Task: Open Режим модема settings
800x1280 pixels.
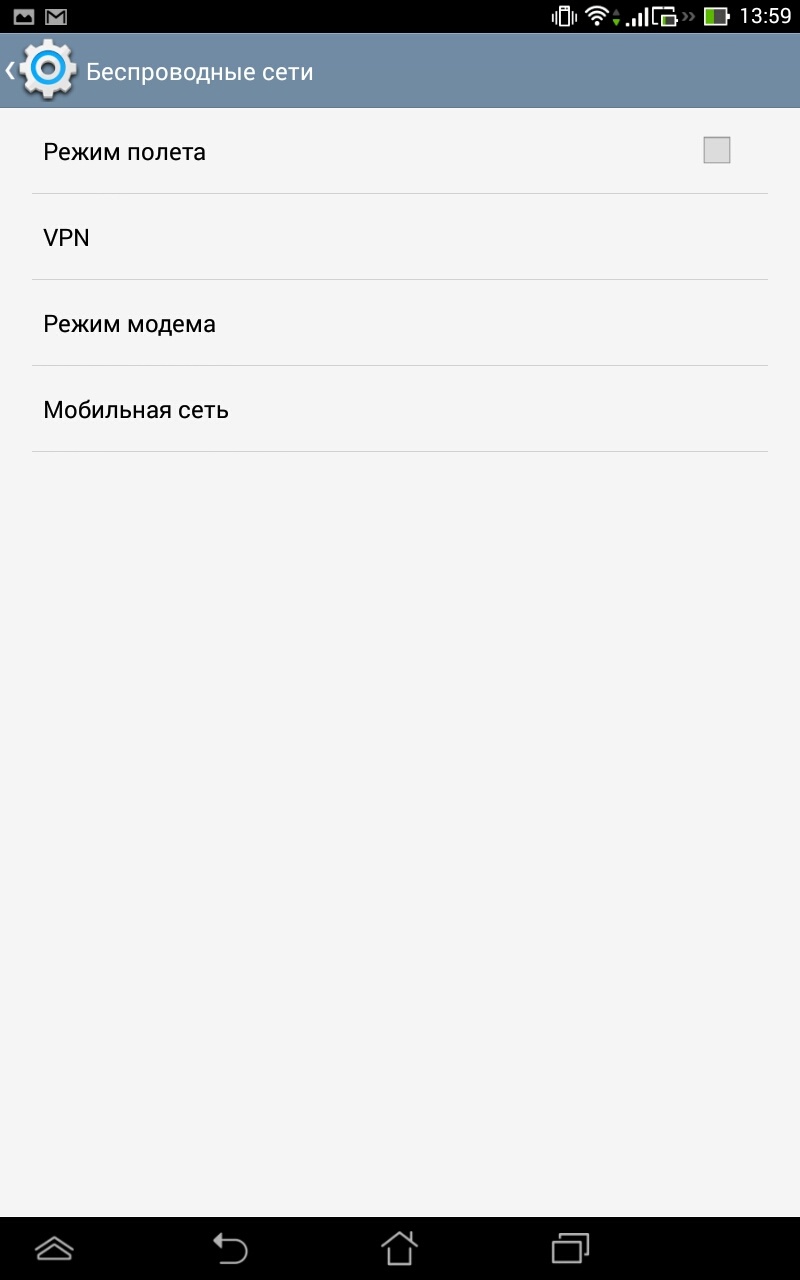Action: click(400, 324)
